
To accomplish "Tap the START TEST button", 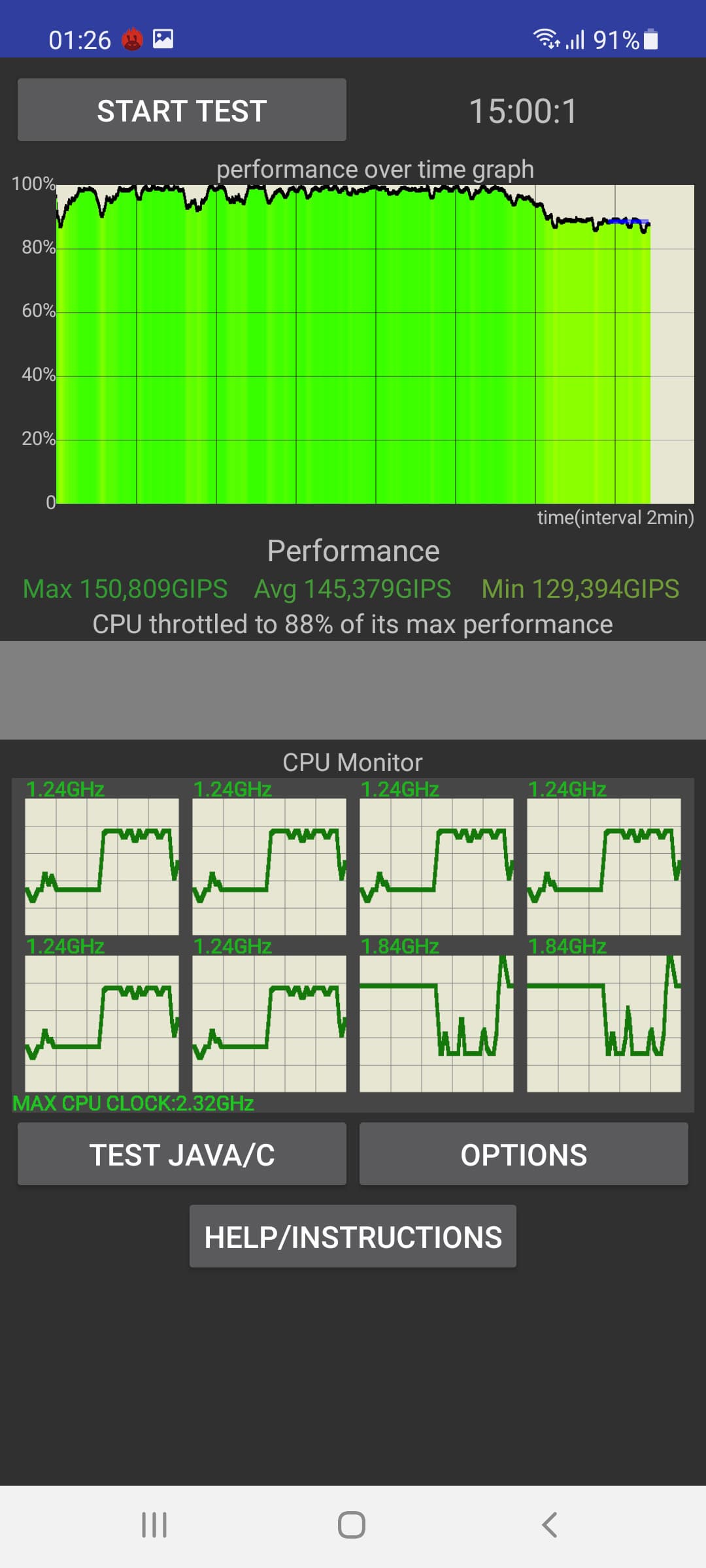I will coord(182,110).
